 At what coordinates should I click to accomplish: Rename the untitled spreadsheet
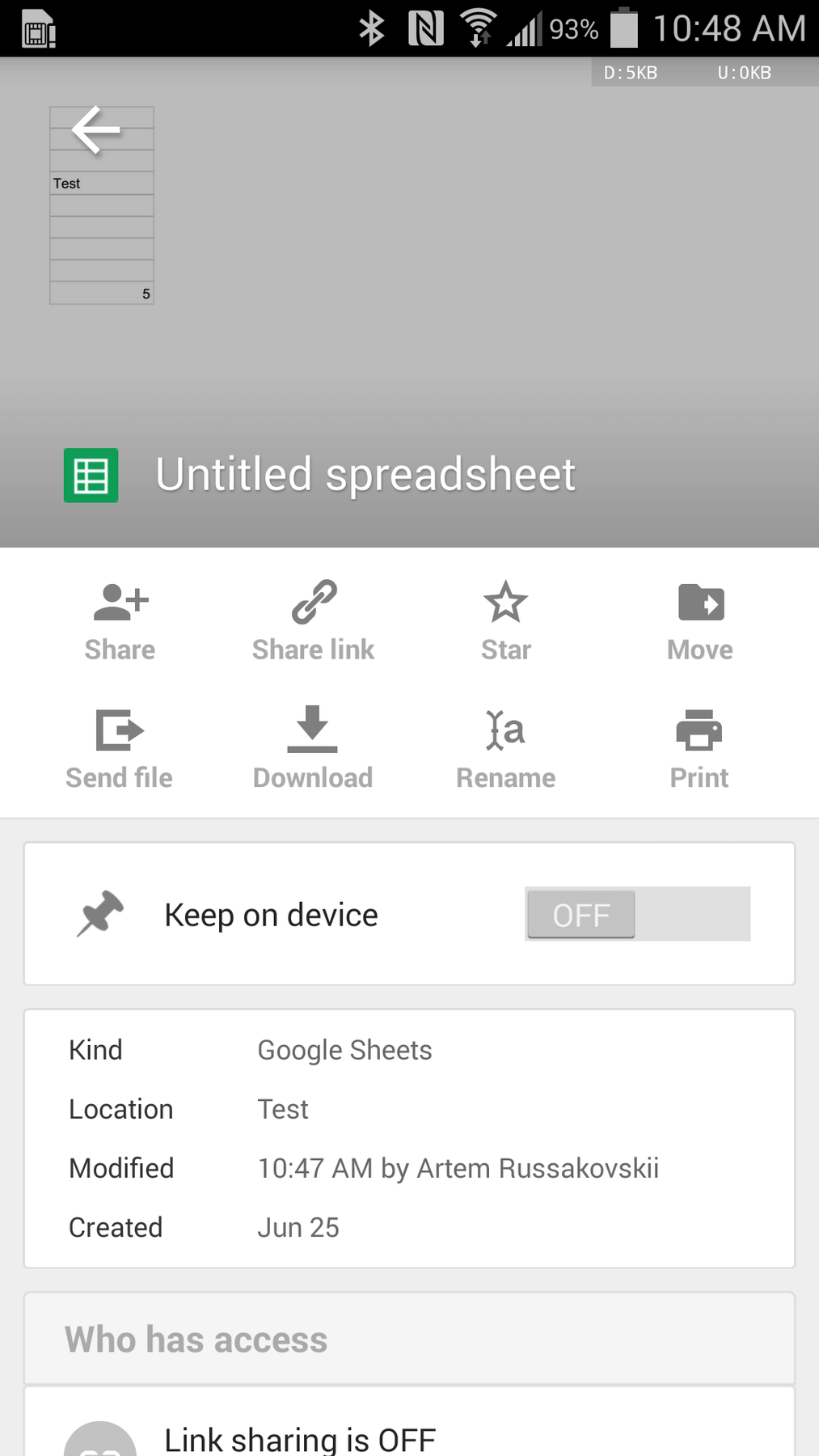pyautogui.click(x=506, y=749)
